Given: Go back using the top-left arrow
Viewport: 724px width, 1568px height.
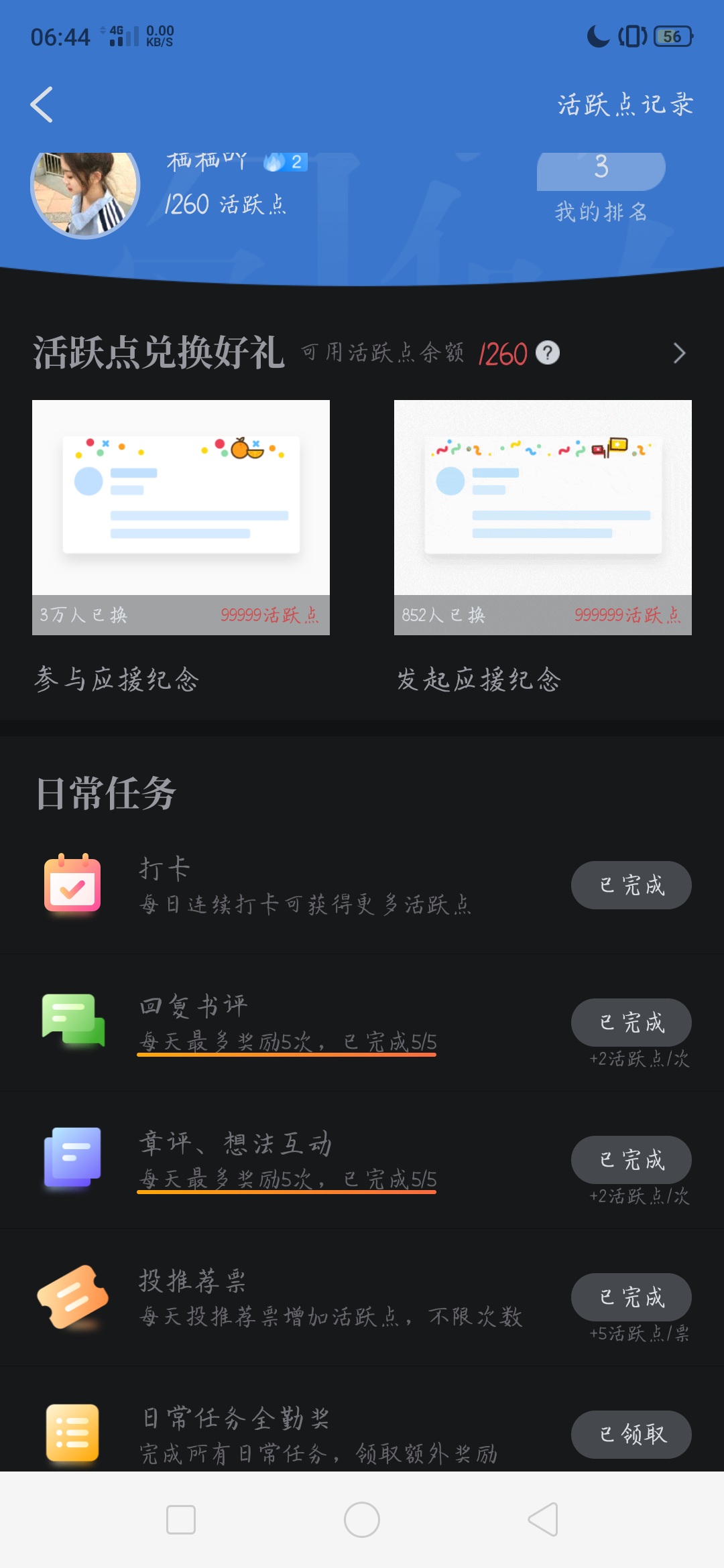Looking at the screenshot, I should [x=42, y=105].
